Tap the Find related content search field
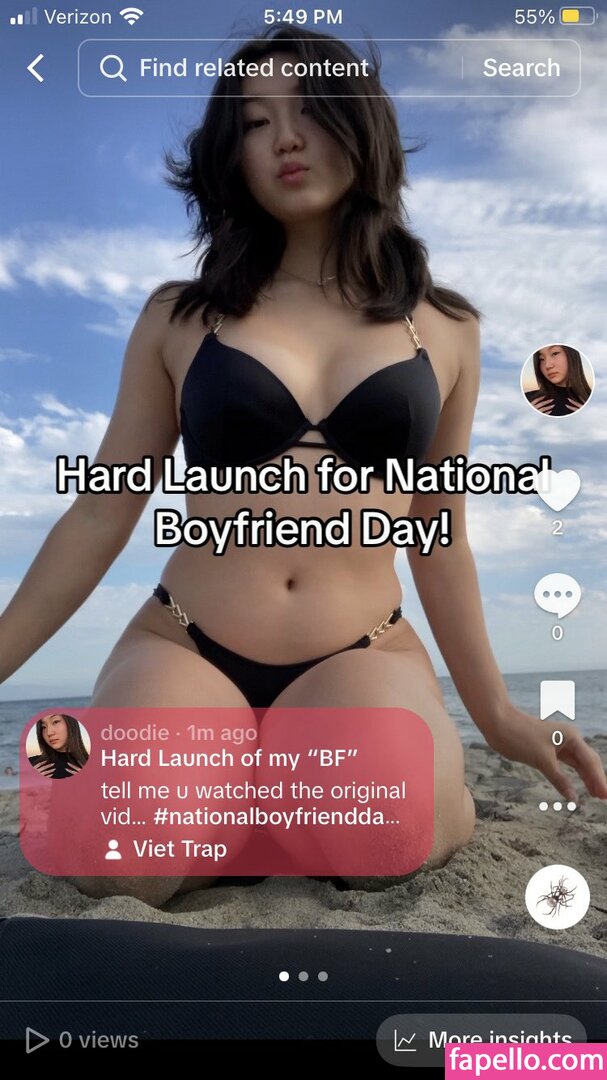 [x=270, y=68]
